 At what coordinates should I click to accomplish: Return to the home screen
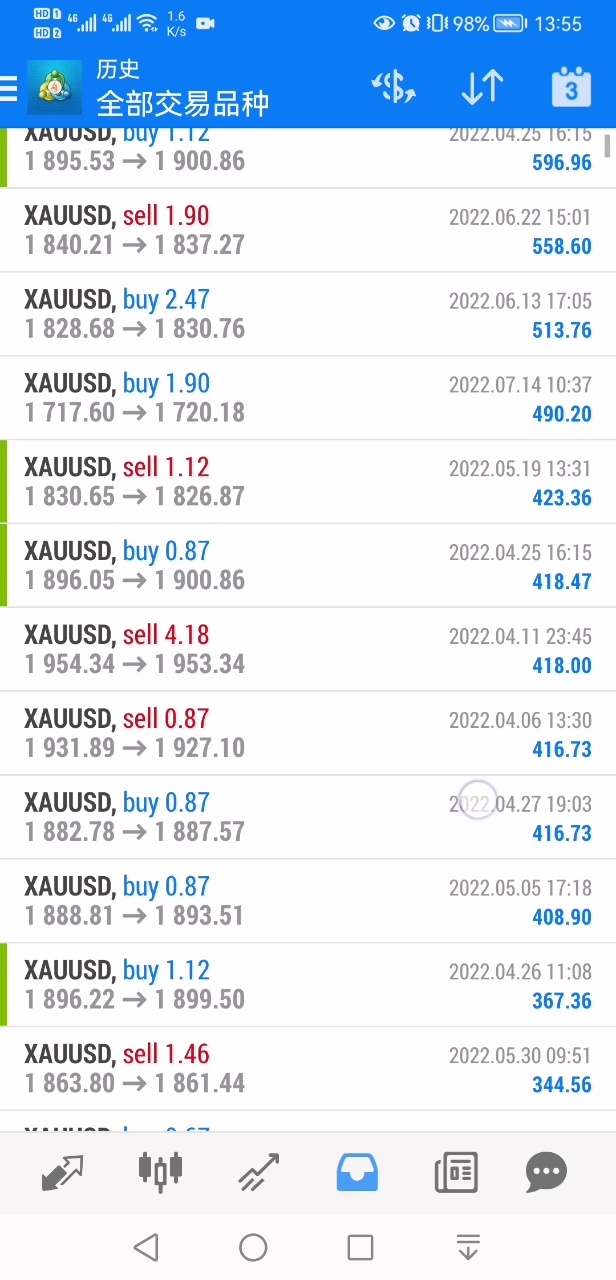coord(253,1247)
